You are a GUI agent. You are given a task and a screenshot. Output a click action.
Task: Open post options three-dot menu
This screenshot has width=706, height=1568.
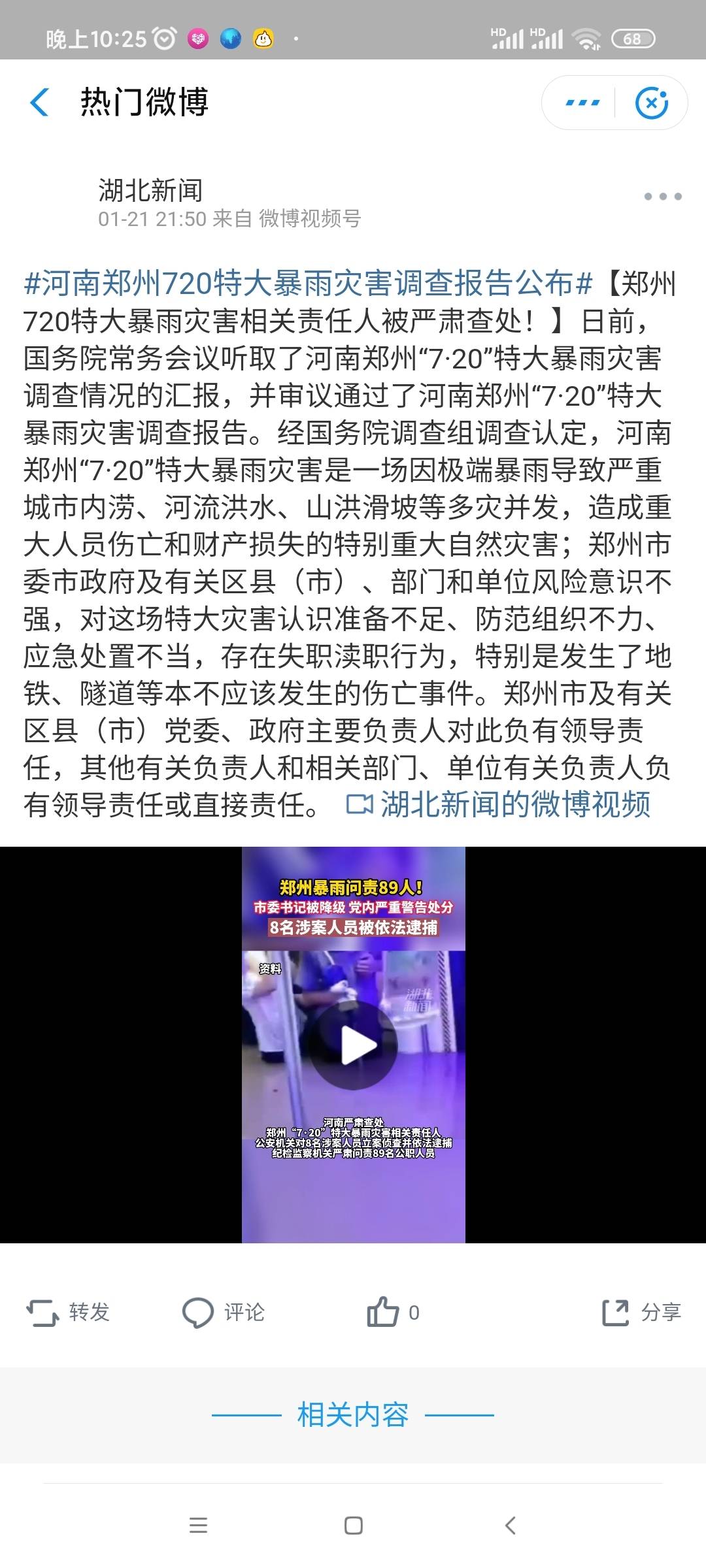[662, 196]
